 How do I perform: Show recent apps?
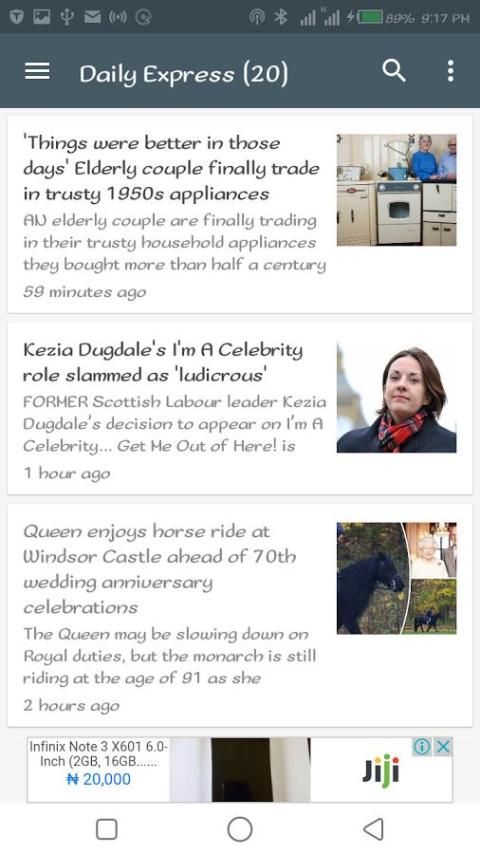[x=107, y=829]
